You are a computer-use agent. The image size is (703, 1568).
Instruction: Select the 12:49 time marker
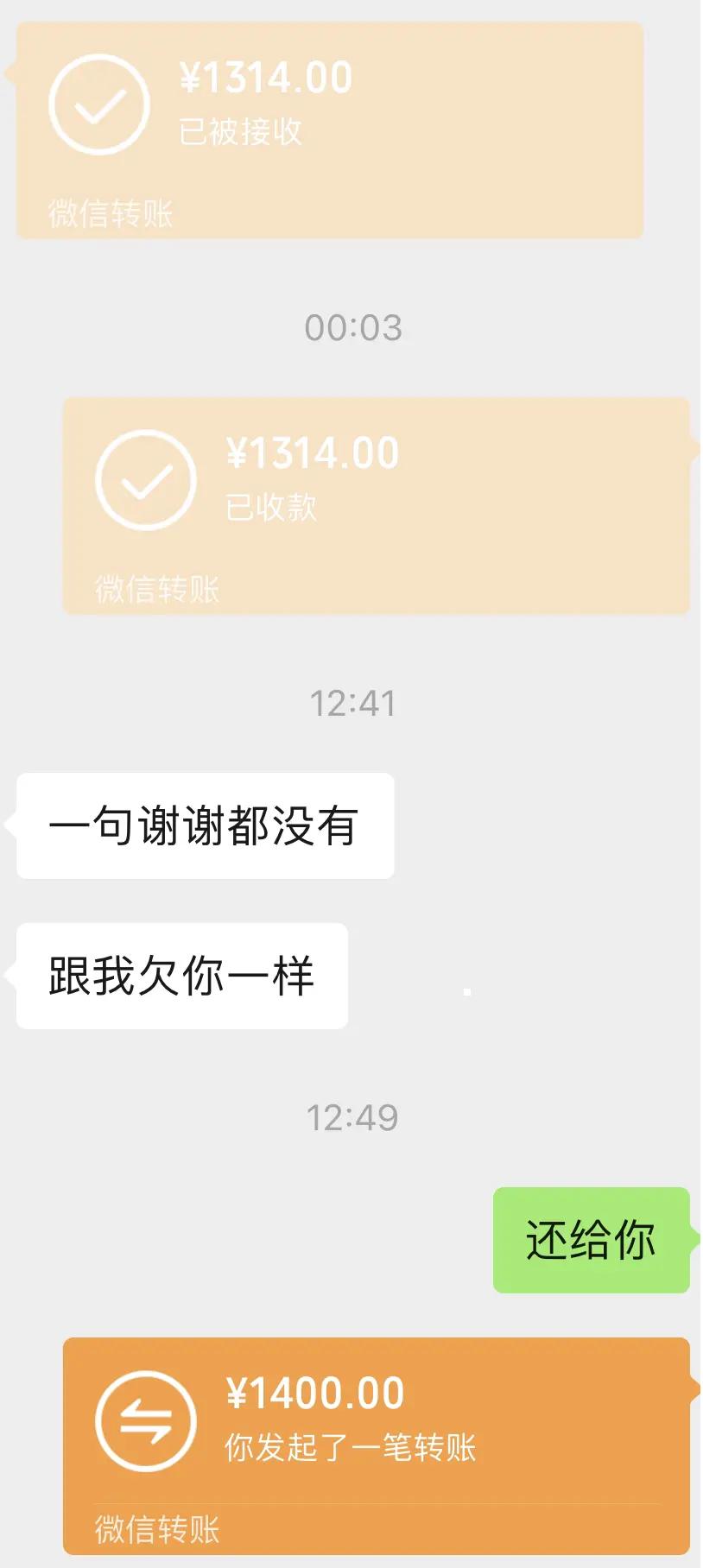(x=351, y=1117)
